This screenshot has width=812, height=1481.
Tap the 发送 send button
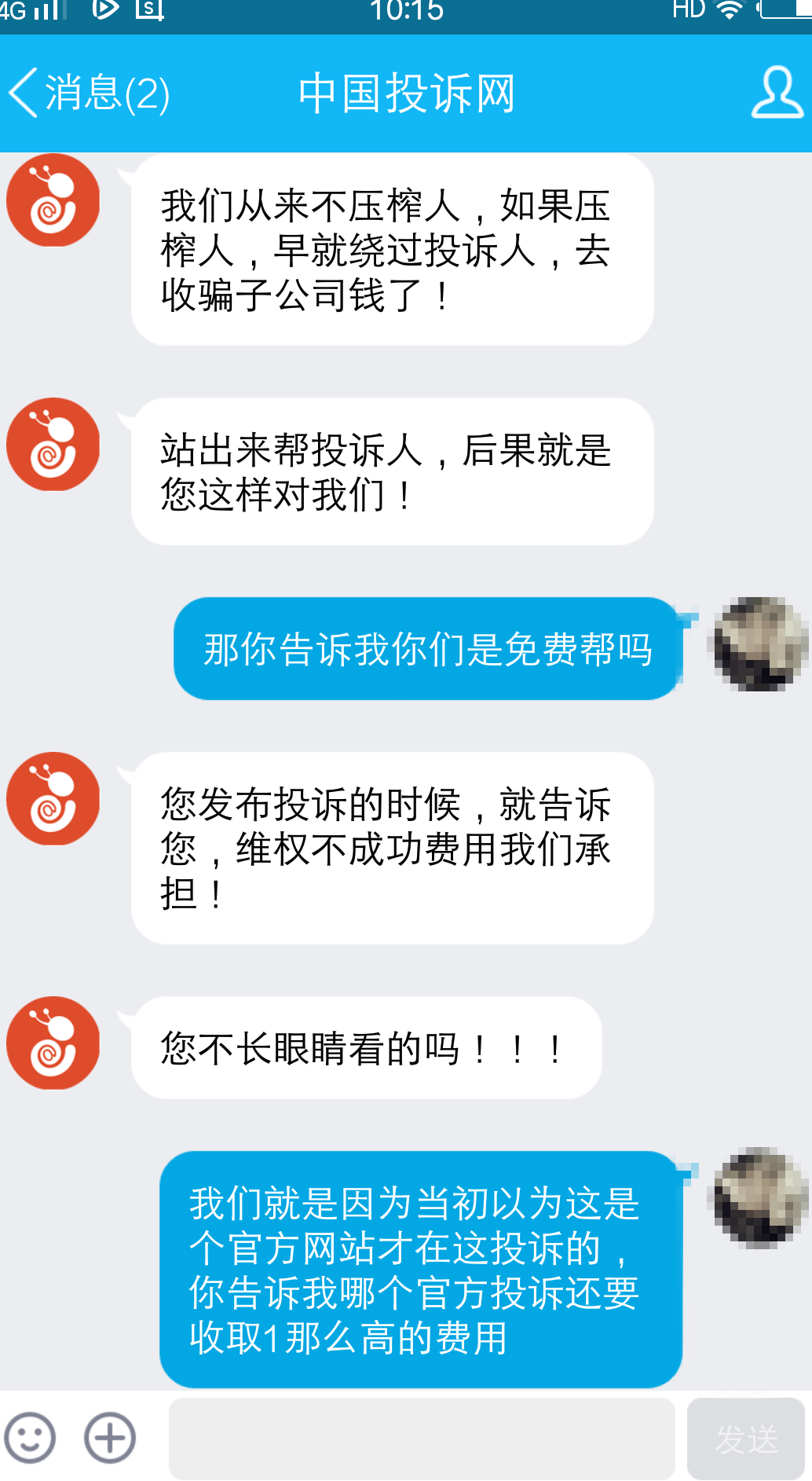pyautogui.click(x=745, y=1438)
